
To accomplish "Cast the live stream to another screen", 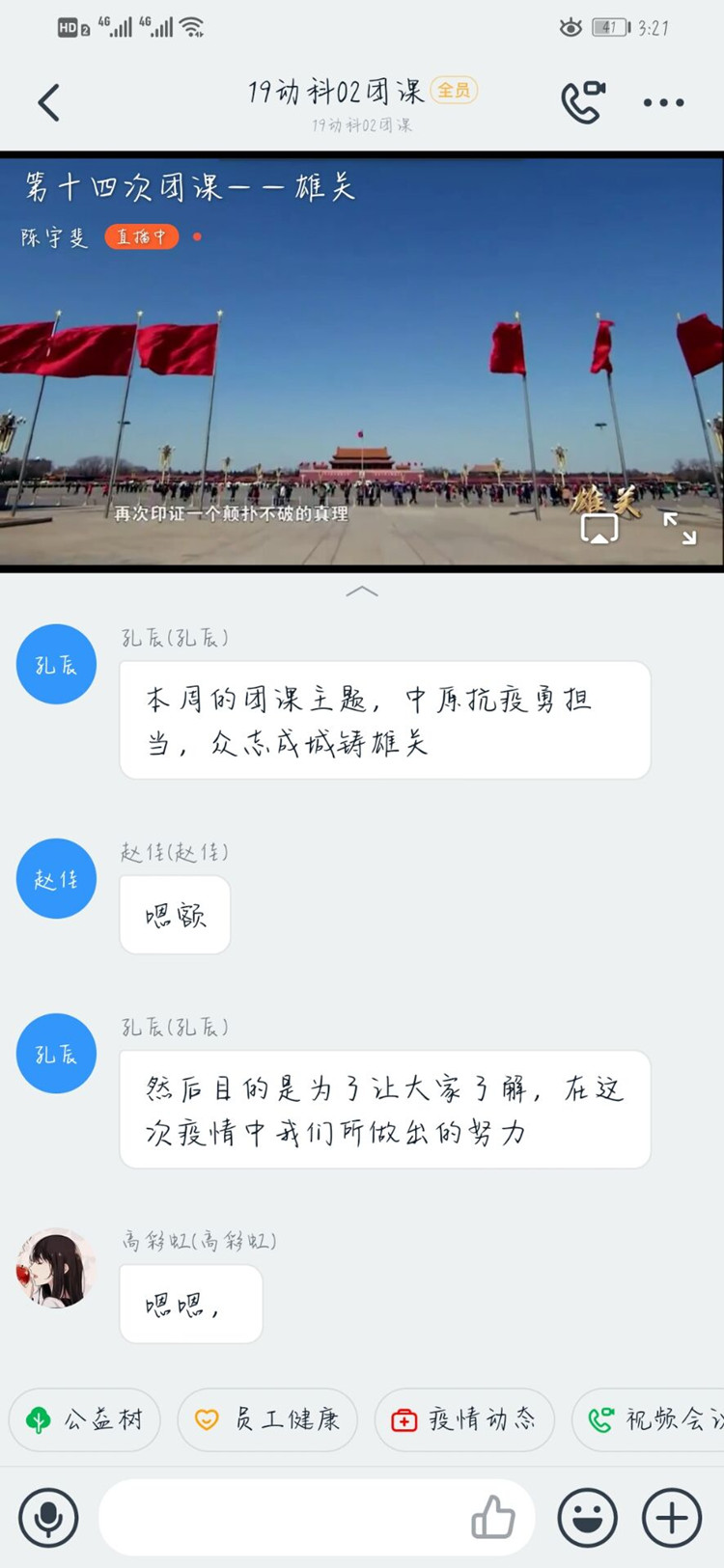I will (599, 528).
